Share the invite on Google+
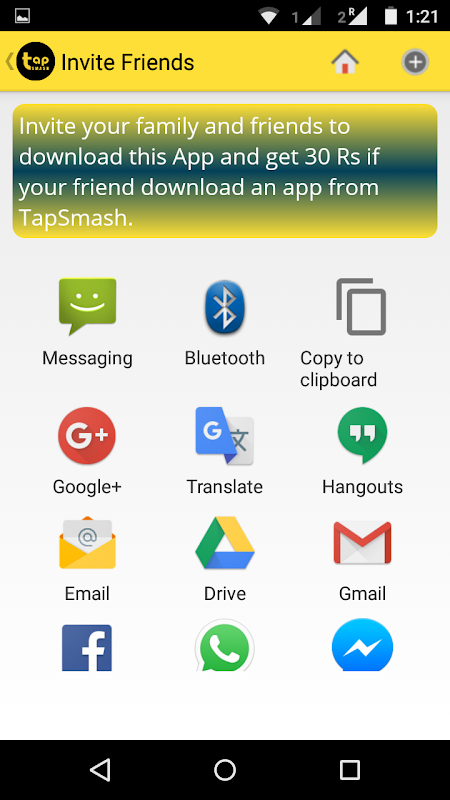Viewport: 450px width, 800px height. coord(87,451)
